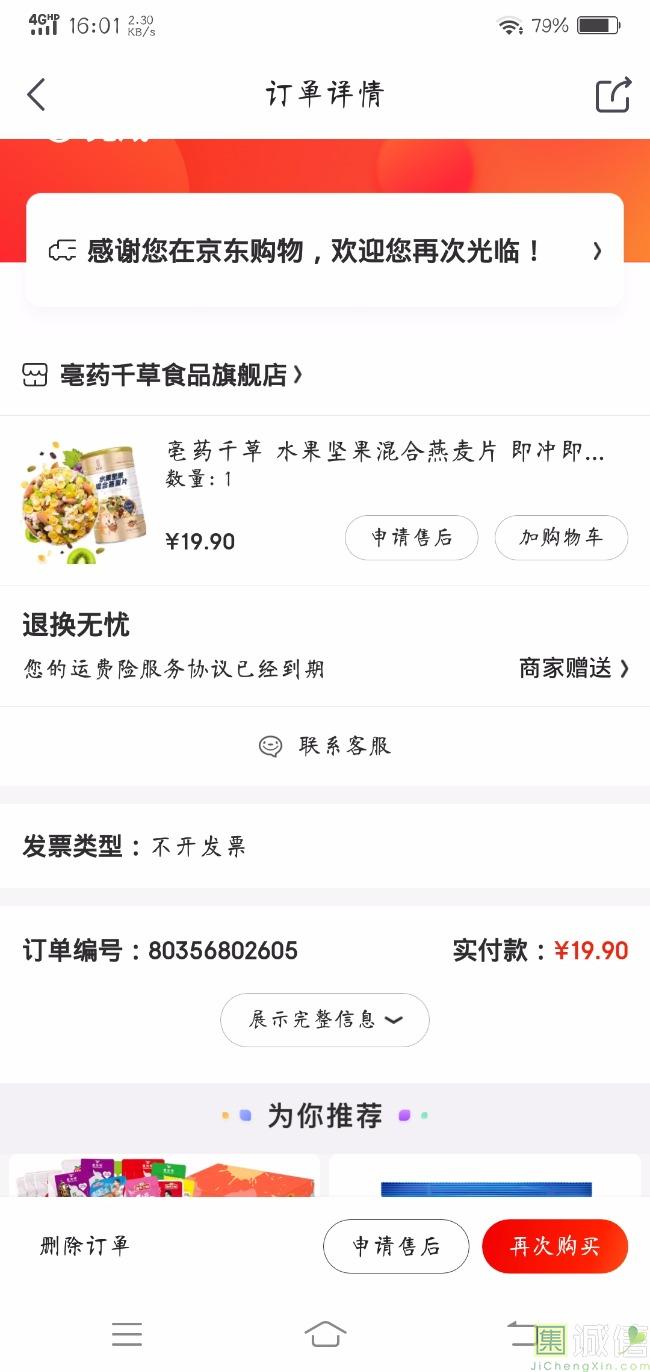Open the 水果坚果混合燕麦片 product
Screen dimensions: 650x1372
point(385,452)
